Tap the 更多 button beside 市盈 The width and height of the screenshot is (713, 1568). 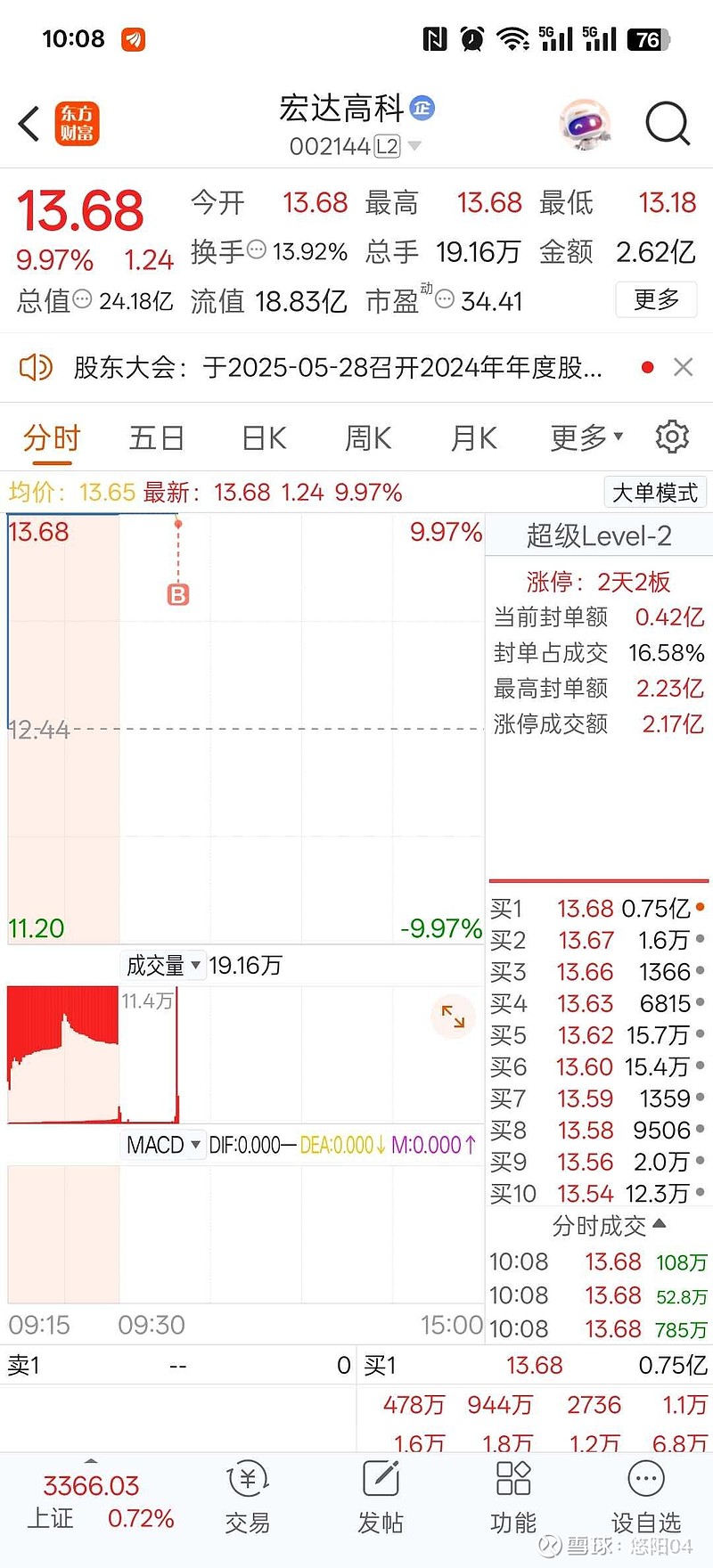(656, 299)
